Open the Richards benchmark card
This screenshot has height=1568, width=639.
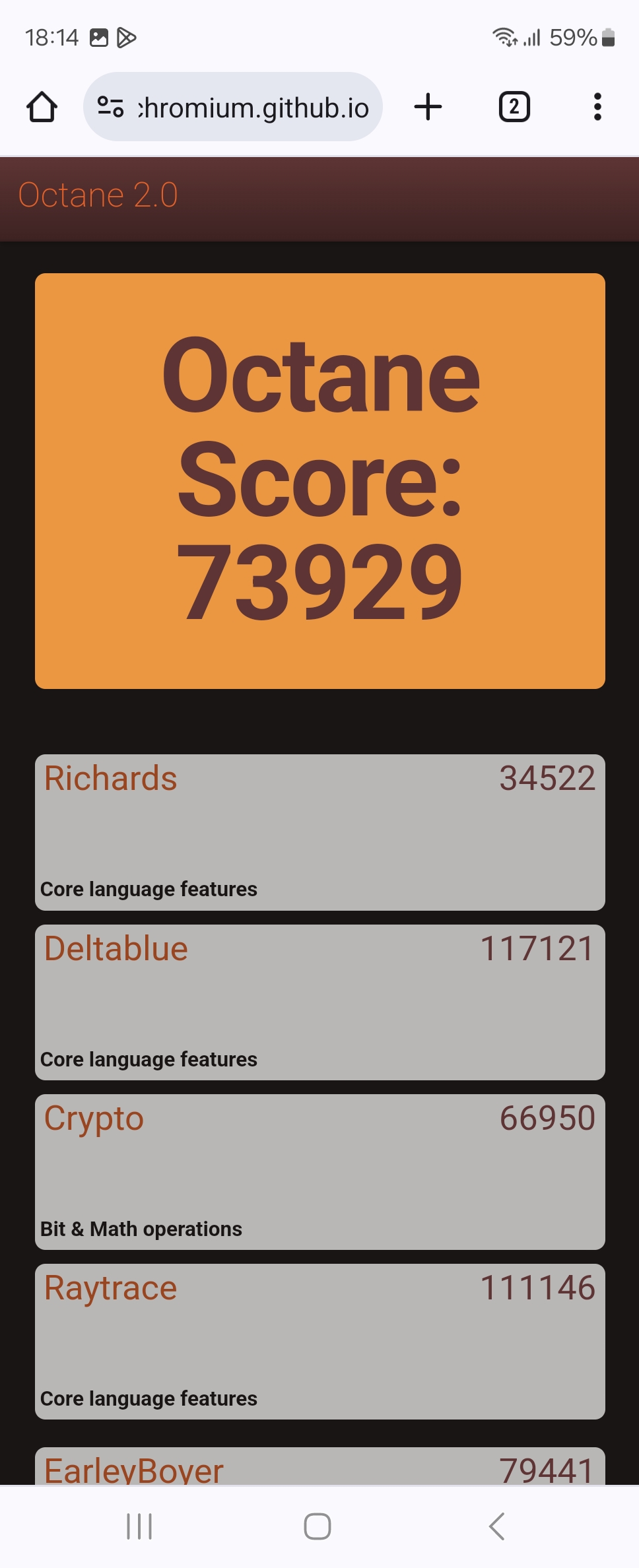(319, 832)
